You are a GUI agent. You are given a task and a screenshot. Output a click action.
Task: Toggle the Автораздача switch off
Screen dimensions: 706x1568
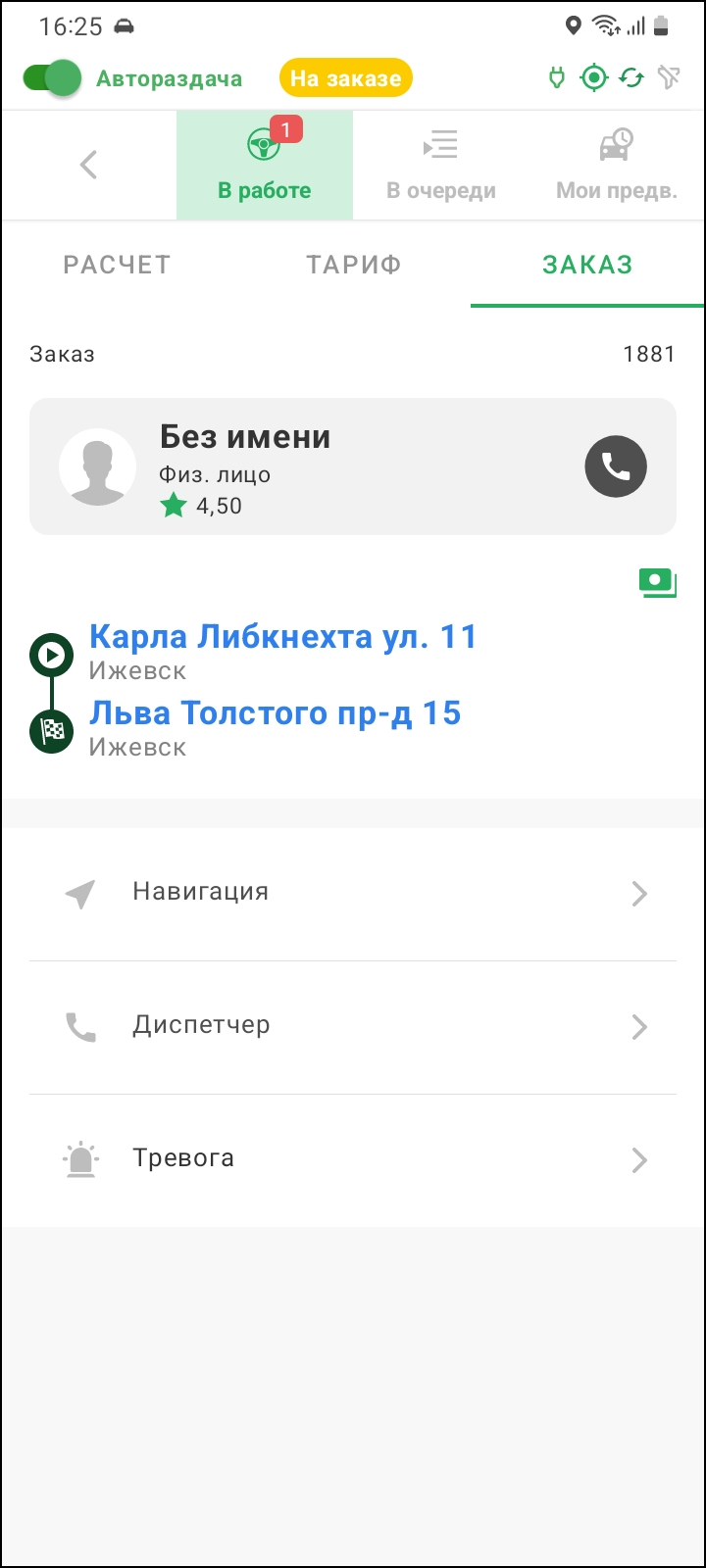click(52, 78)
